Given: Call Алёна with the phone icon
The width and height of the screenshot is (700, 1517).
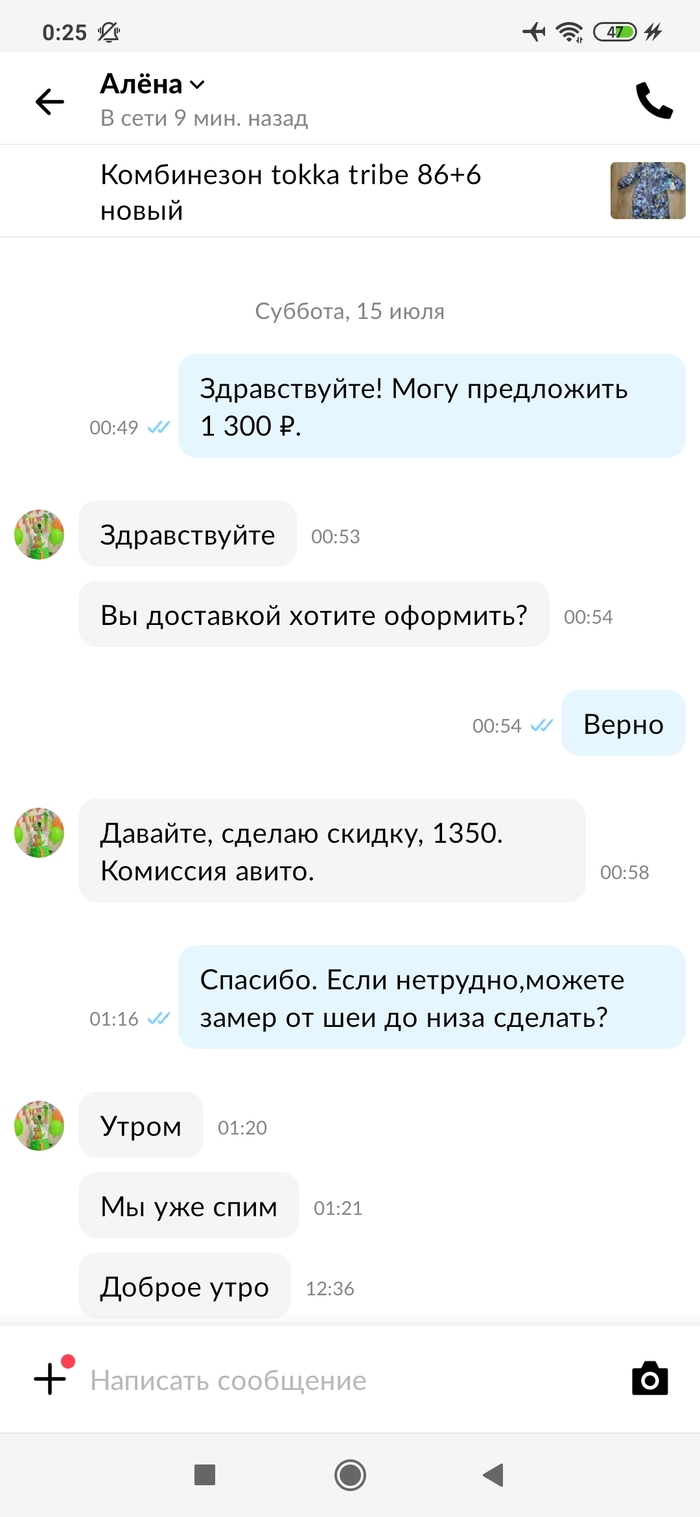Looking at the screenshot, I should pyautogui.click(x=654, y=101).
